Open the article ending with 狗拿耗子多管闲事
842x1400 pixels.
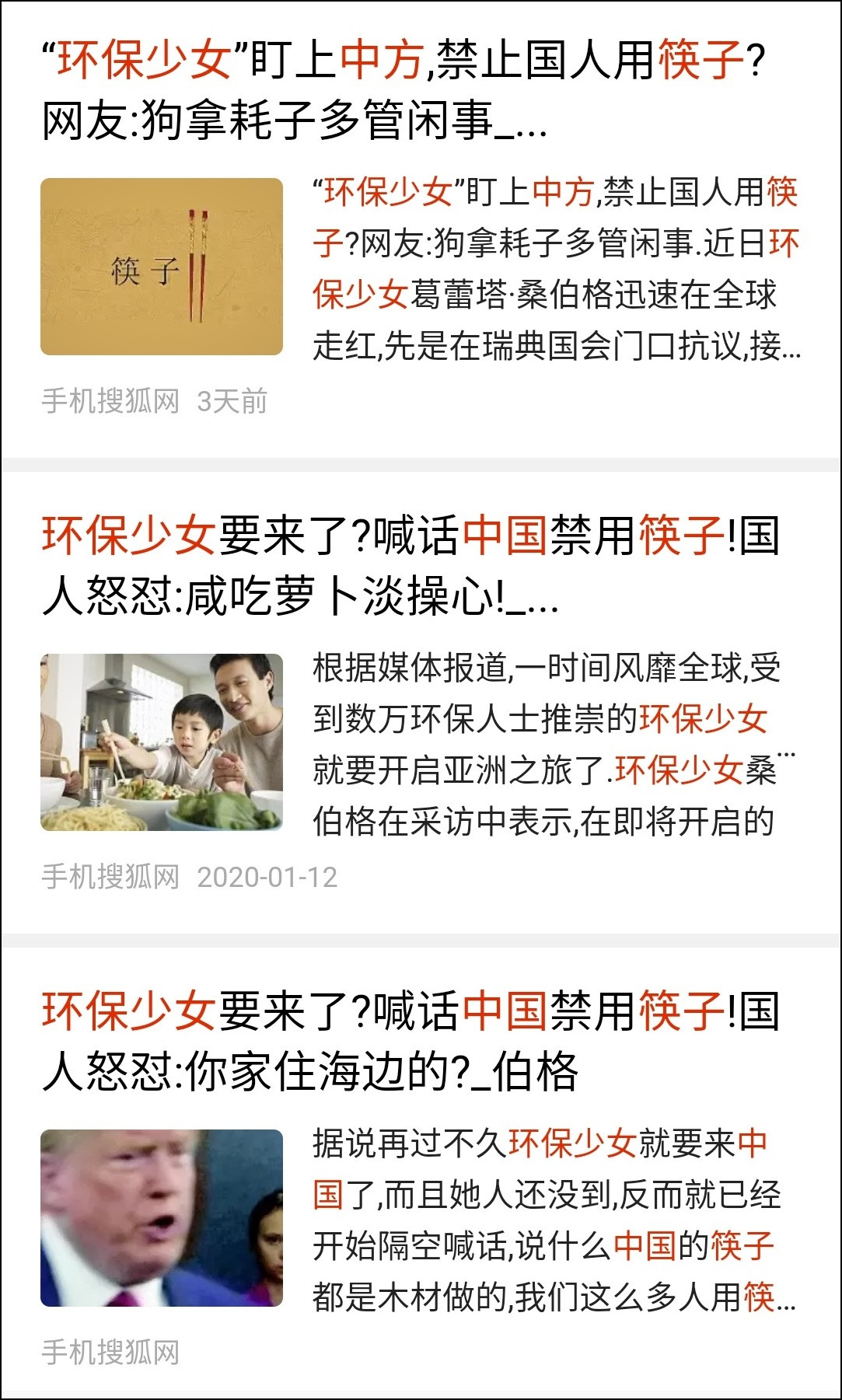(404, 90)
